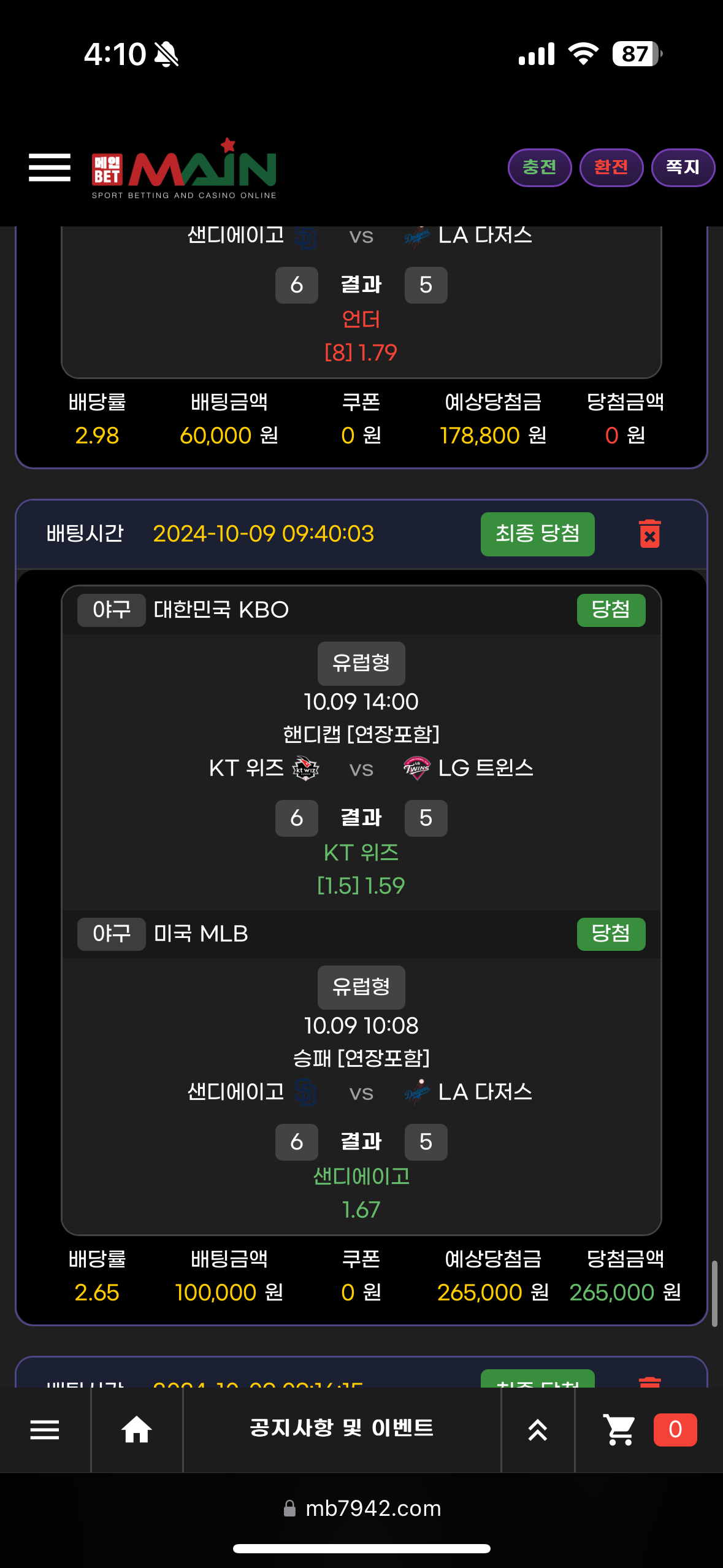Open the hamburger menu in the header

49,167
